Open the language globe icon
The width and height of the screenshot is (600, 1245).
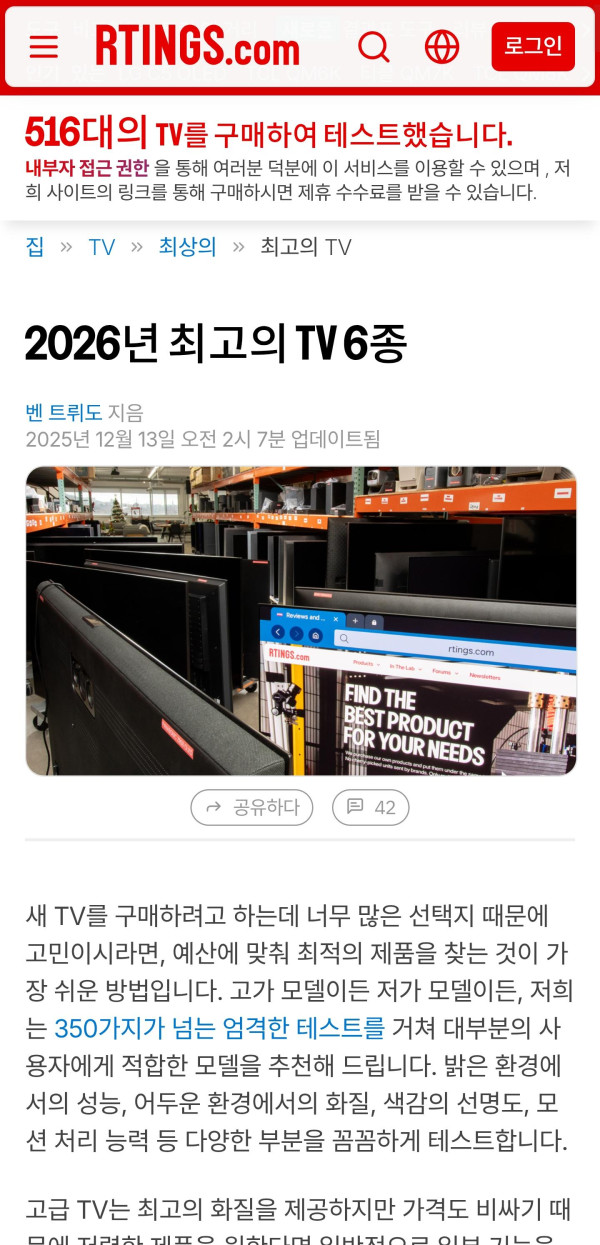(x=441, y=47)
